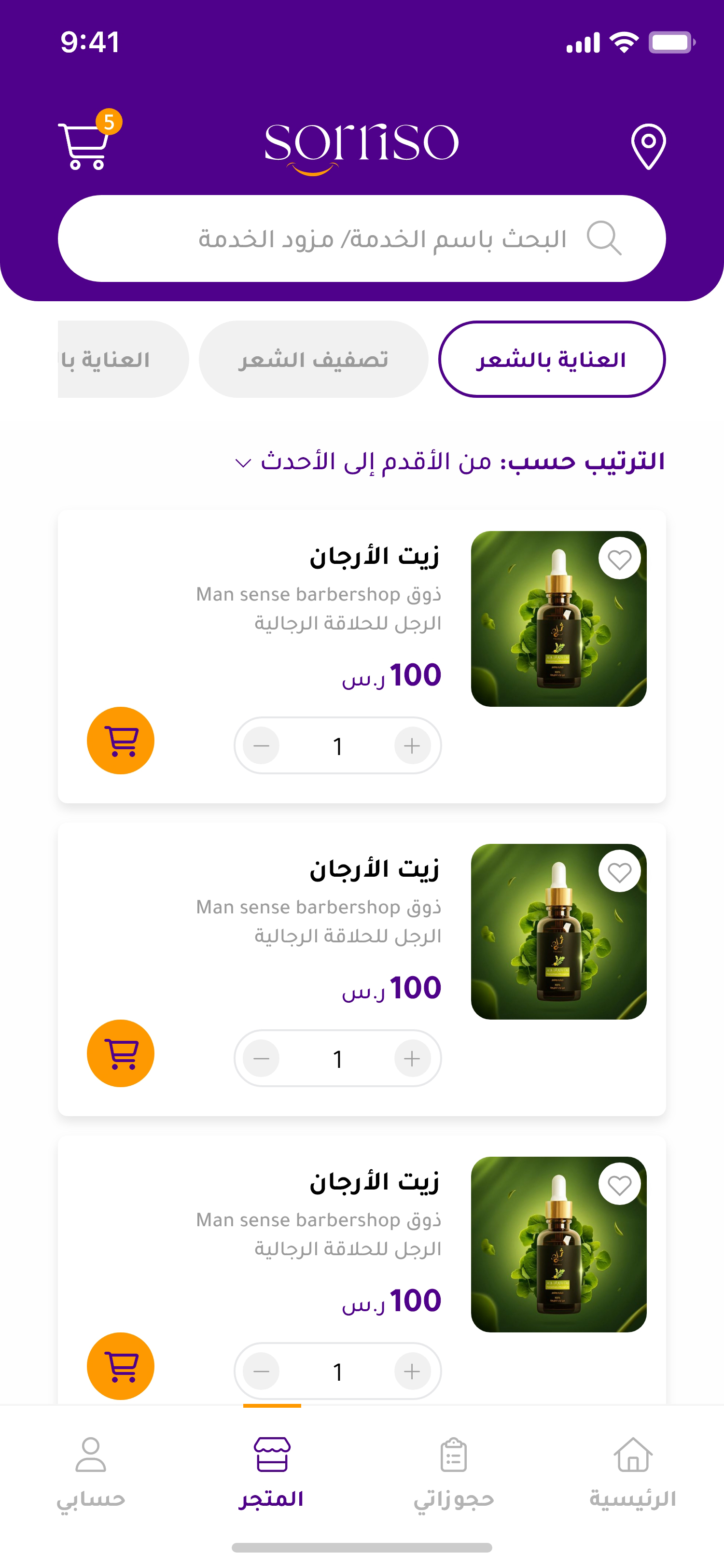Add first زيت الأرجان to cart
Screen dimensions: 724x1568
click(x=121, y=740)
